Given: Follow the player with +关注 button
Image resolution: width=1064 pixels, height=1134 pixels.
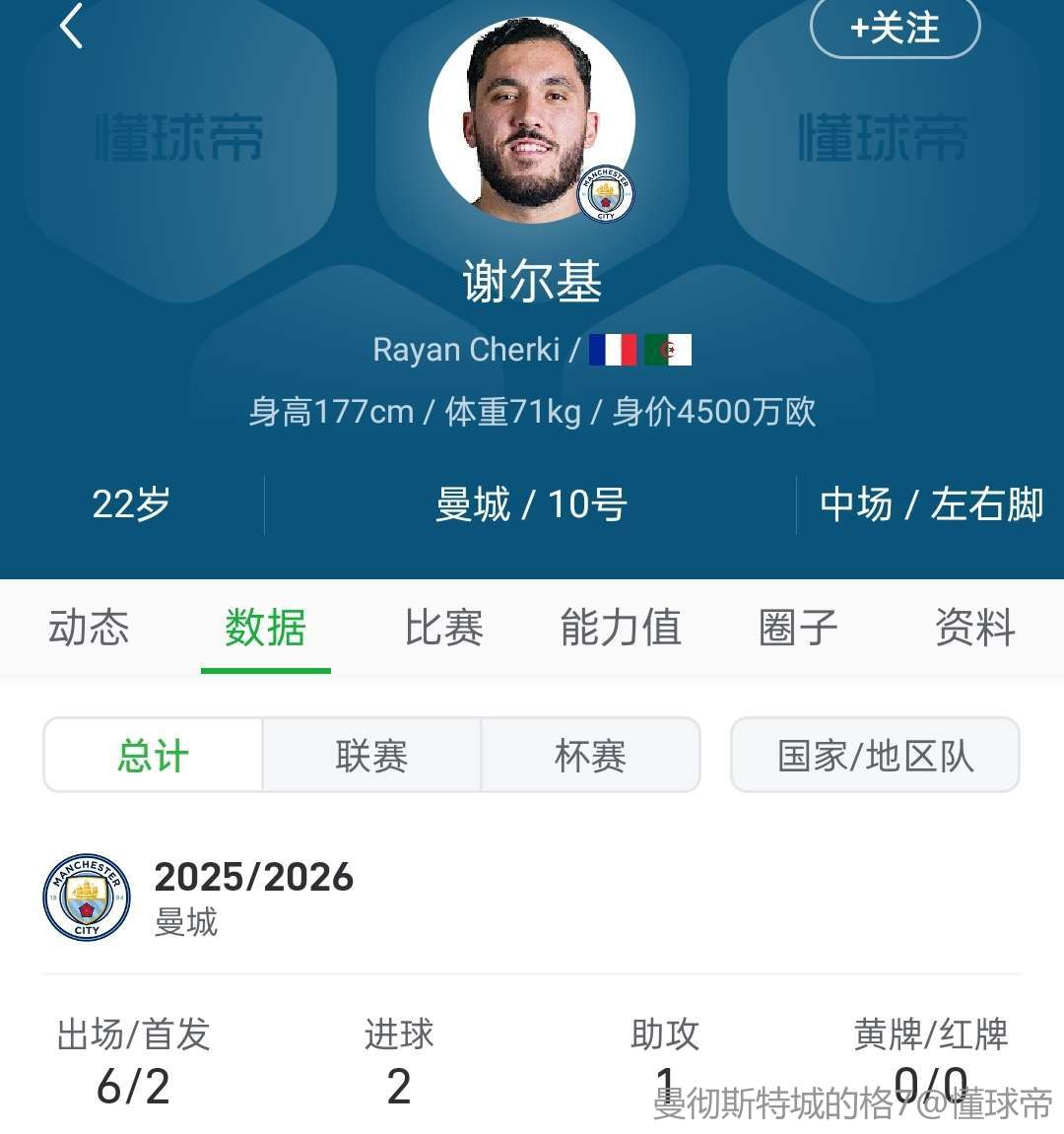Looking at the screenshot, I should 895,28.
